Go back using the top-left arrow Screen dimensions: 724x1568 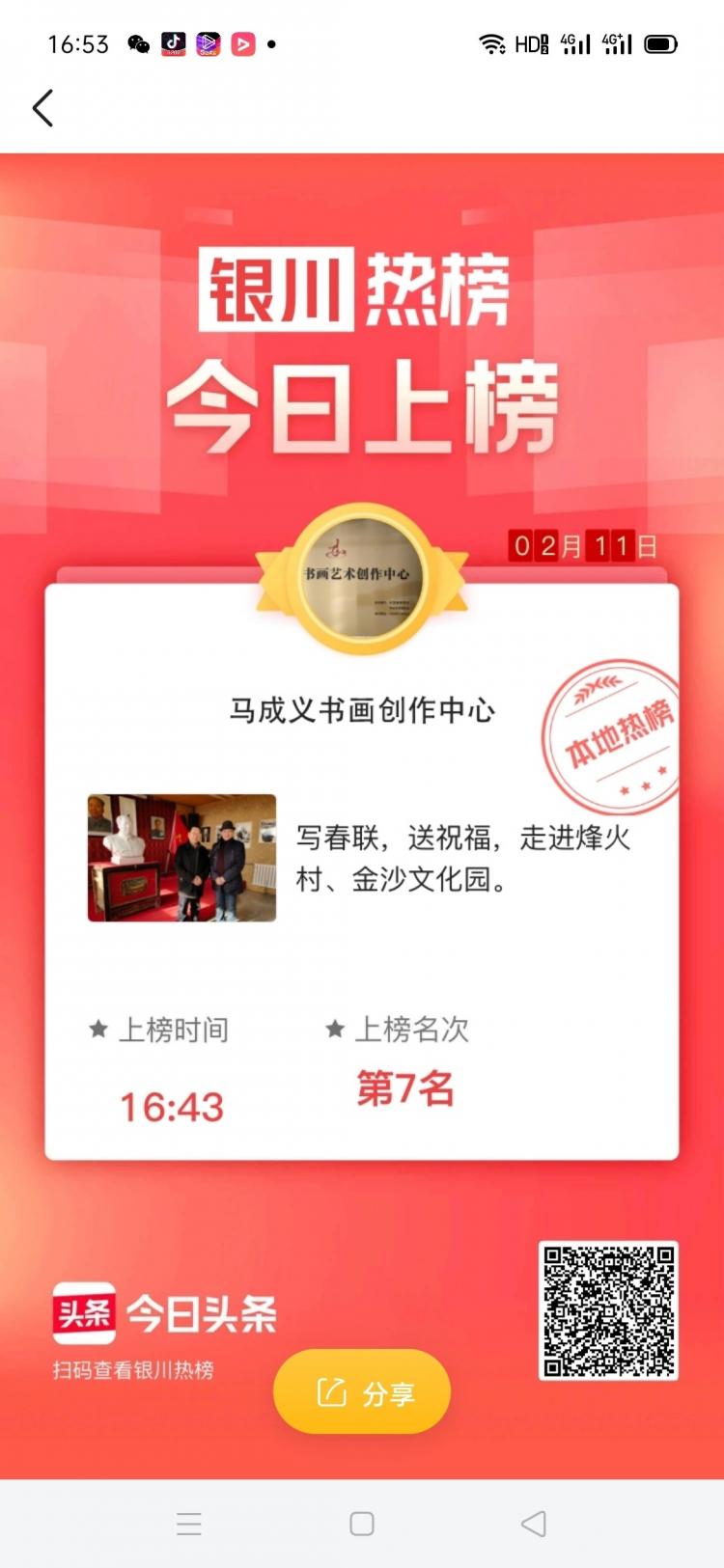point(42,108)
